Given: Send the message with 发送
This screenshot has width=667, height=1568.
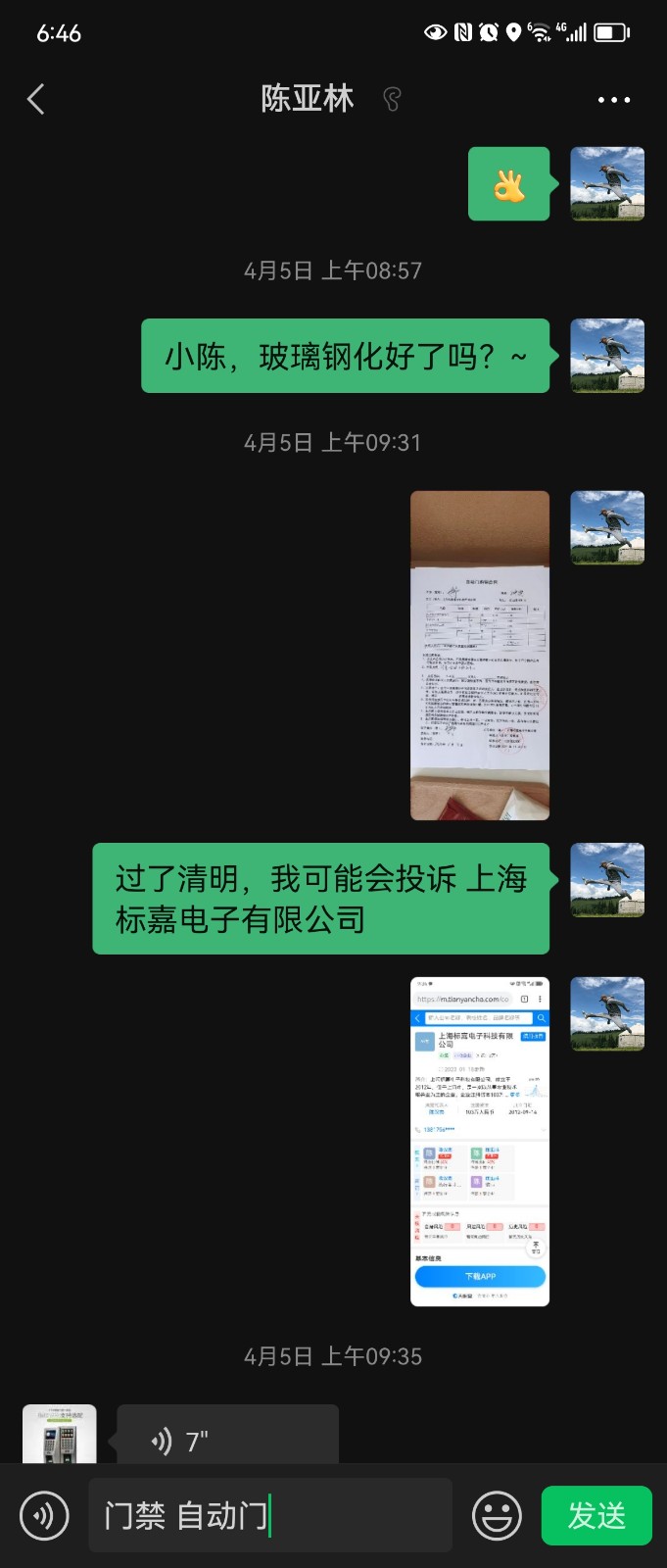Looking at the screenshot, I should pyautogui.click(x=596, y=1516).
